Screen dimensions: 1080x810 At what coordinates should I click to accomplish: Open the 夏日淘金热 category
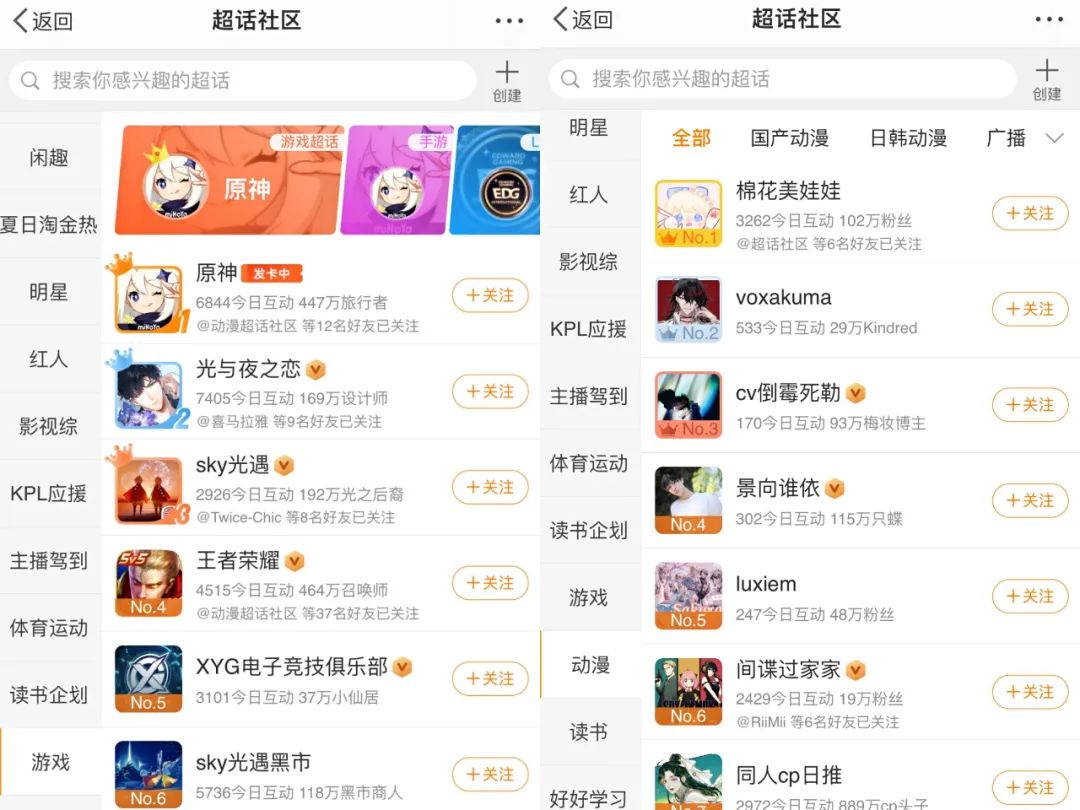(49, 224)
